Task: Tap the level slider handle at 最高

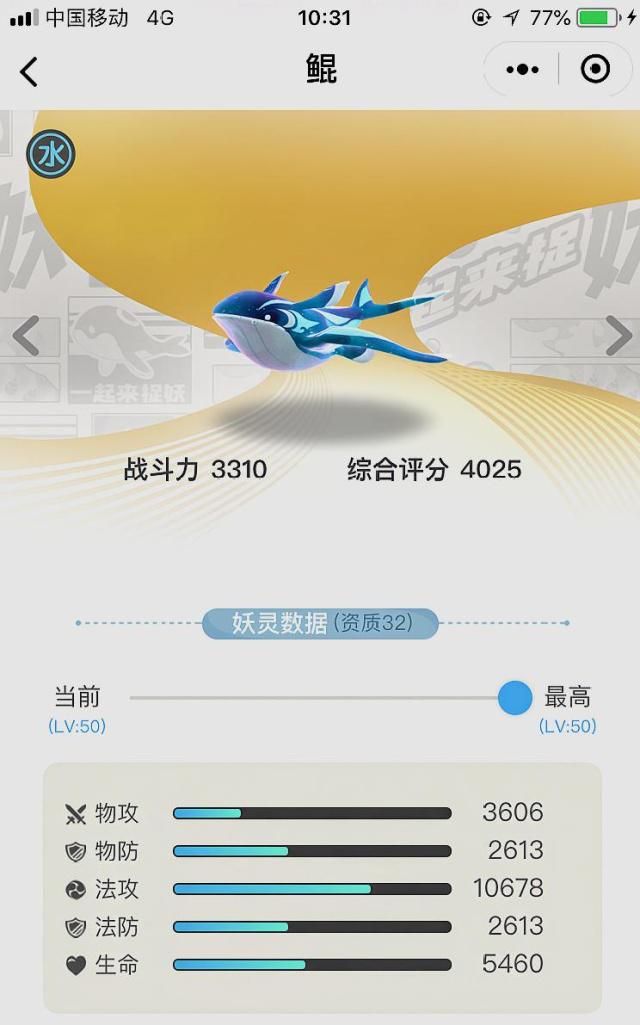Action: tap(515, 697)
